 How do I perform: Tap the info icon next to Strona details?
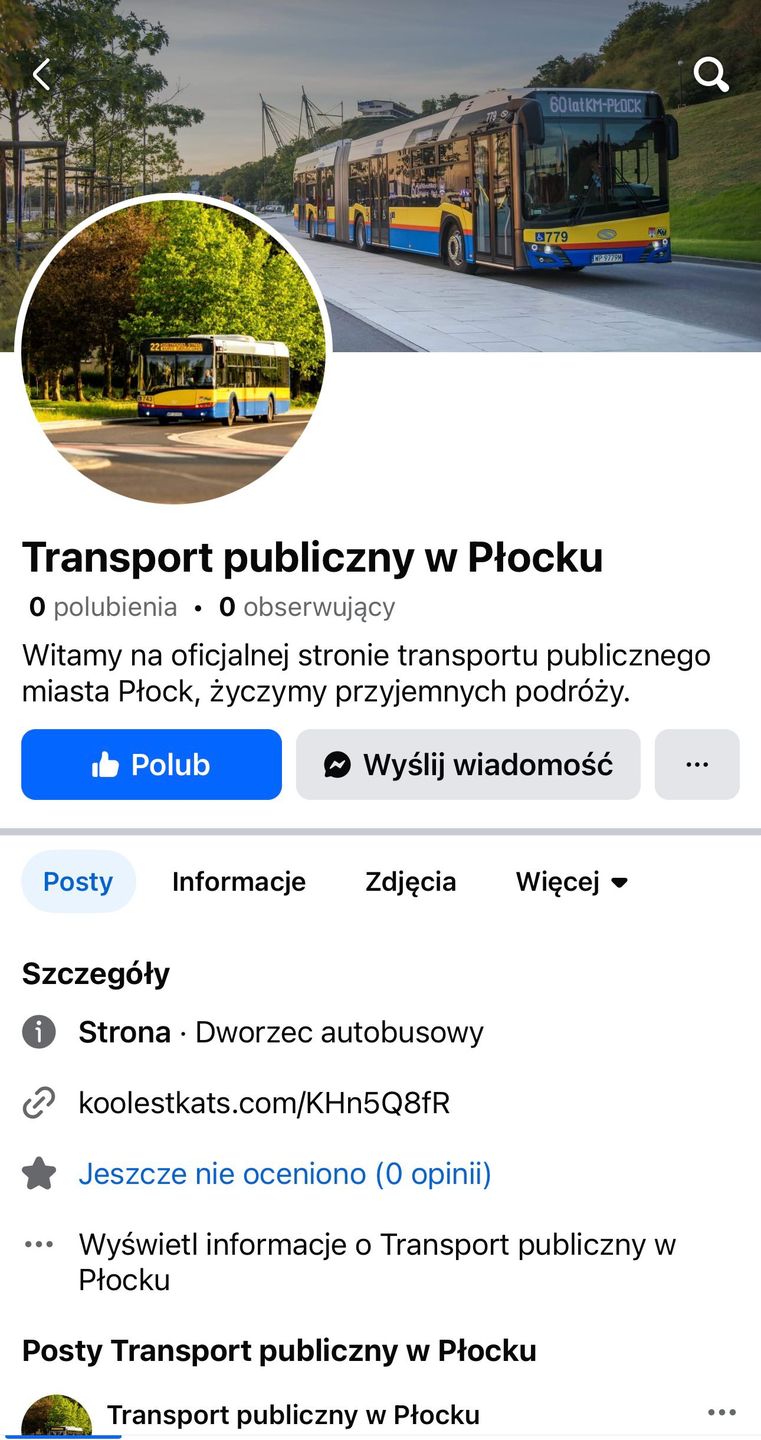[38, 1032]
